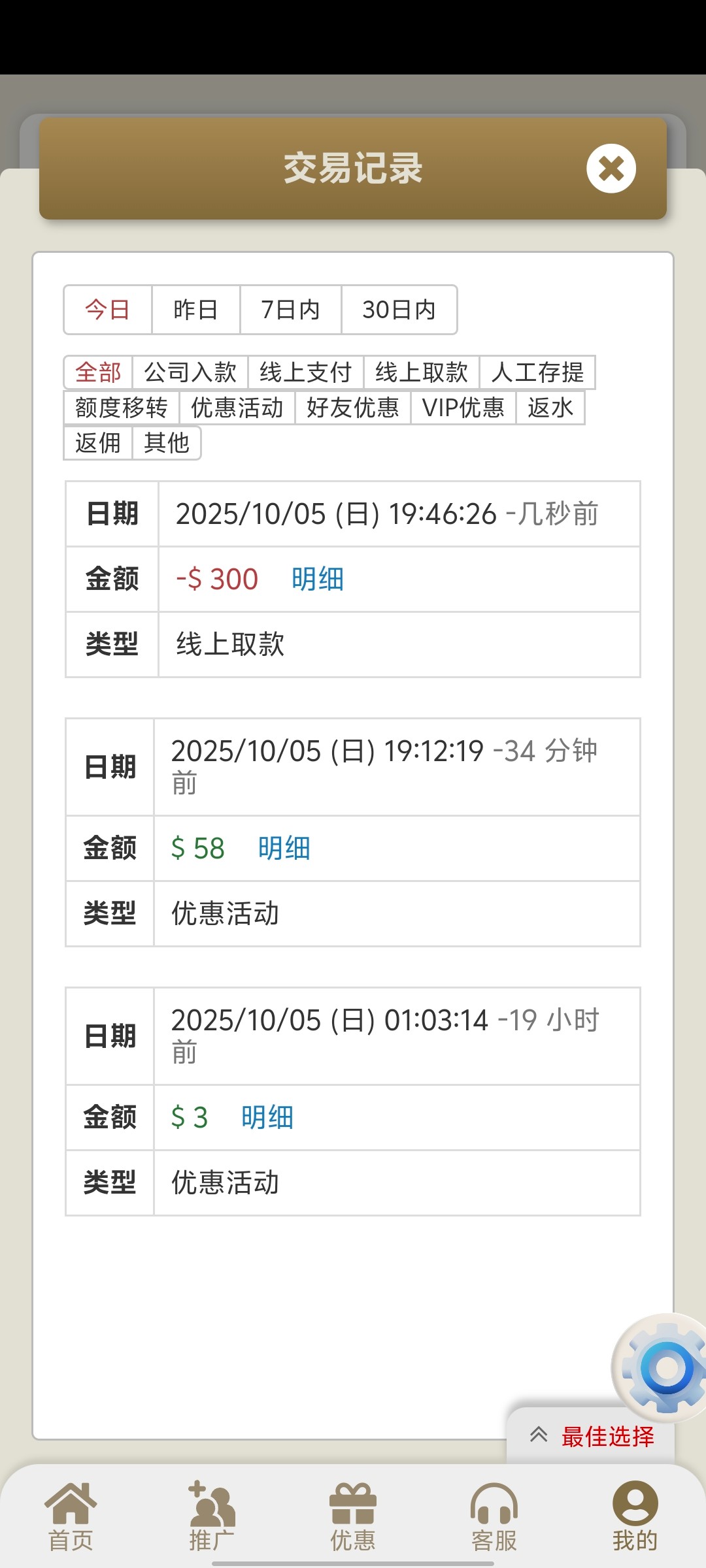Filter by 其他 type
This screenshot has width=706, height=1568.
point(166,443)
